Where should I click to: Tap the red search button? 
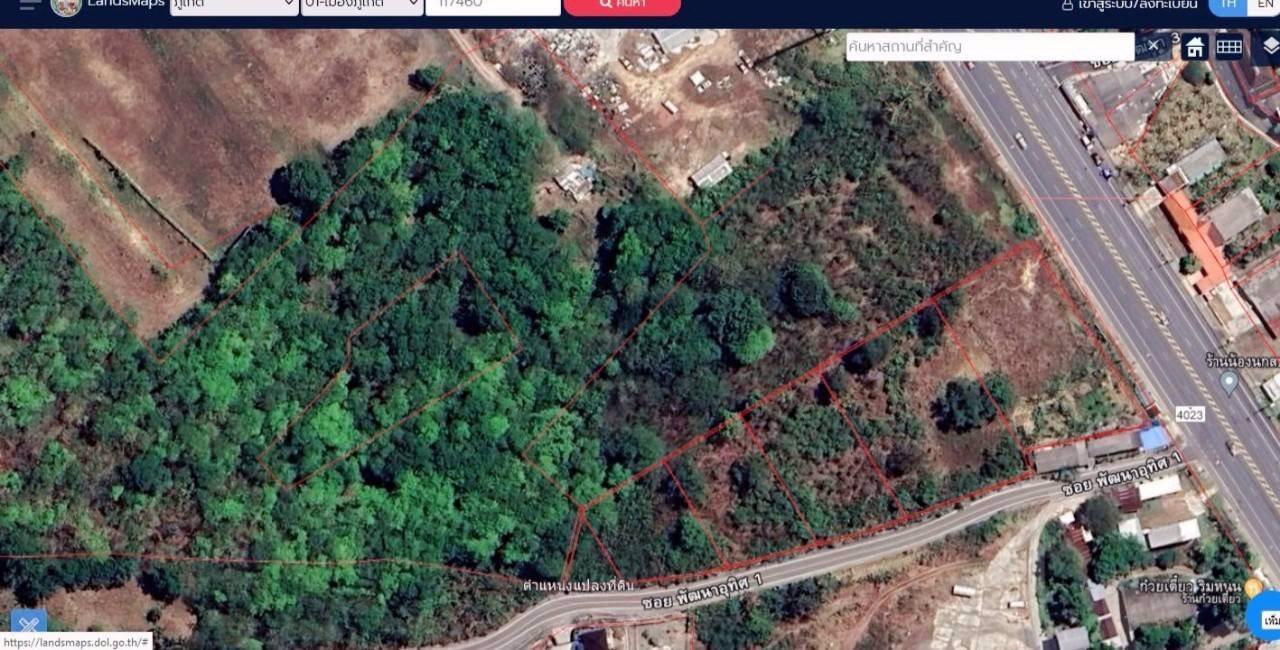pyautogui.click(x=622, y=6)
